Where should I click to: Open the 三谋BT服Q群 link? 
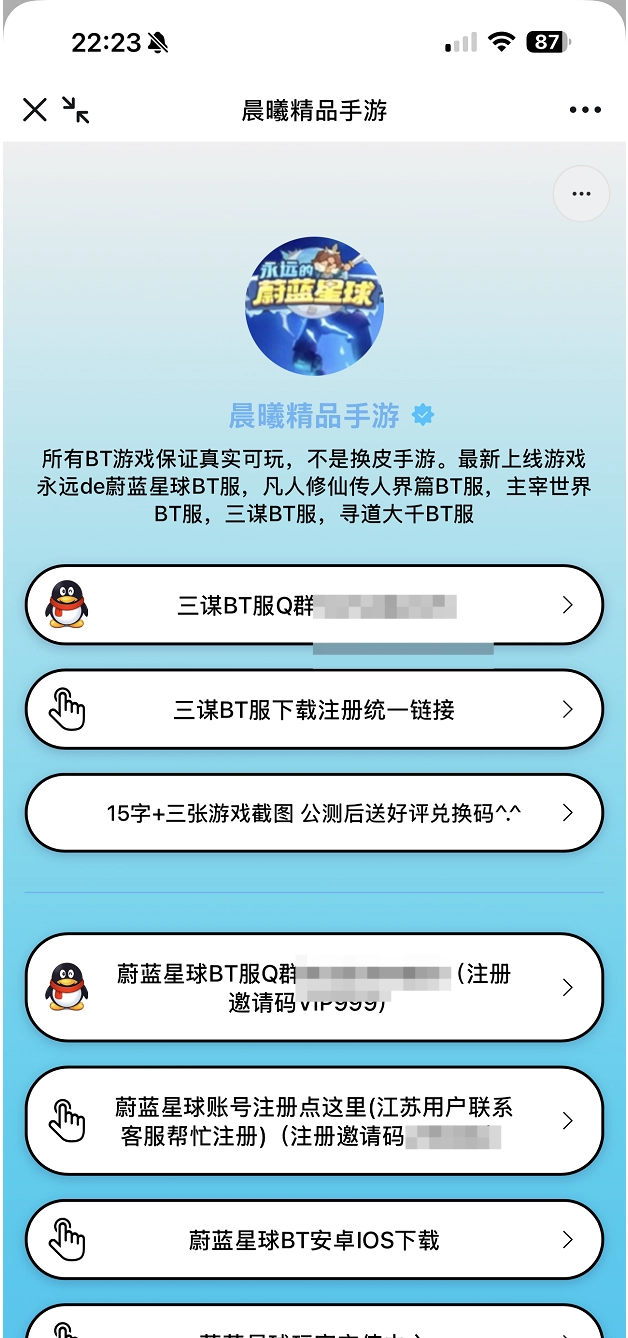tap(314, 605)
